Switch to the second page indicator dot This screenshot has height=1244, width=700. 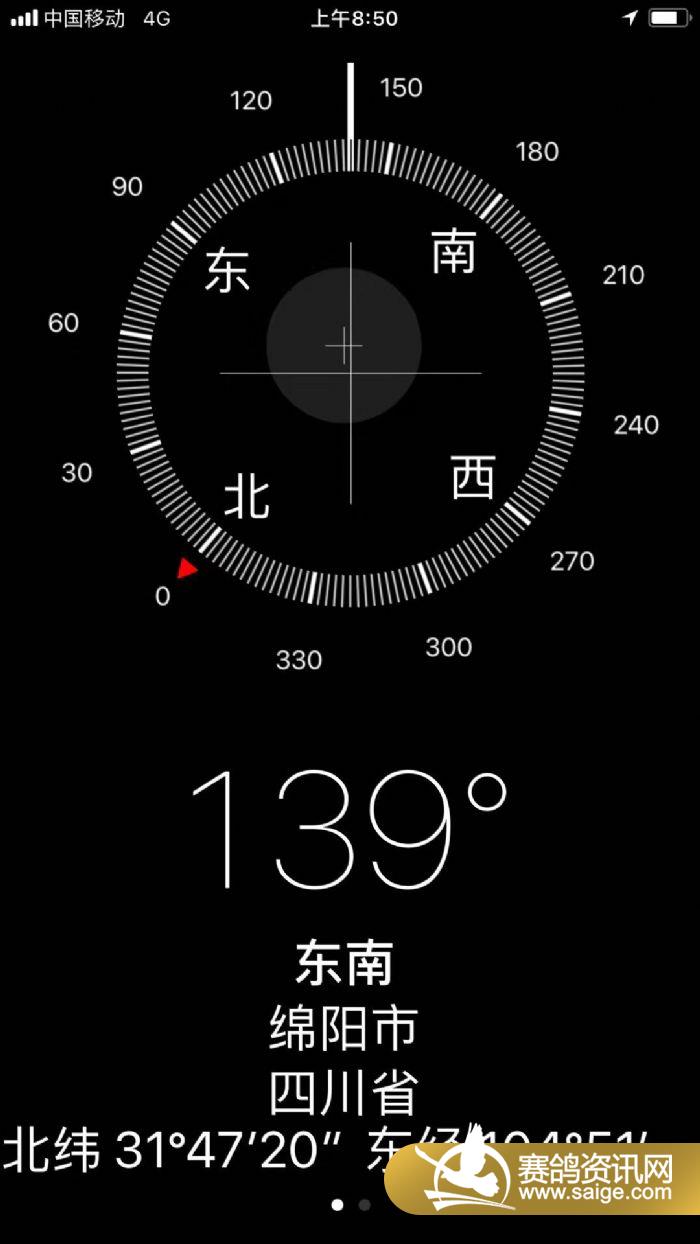(x=364, y=1205)
